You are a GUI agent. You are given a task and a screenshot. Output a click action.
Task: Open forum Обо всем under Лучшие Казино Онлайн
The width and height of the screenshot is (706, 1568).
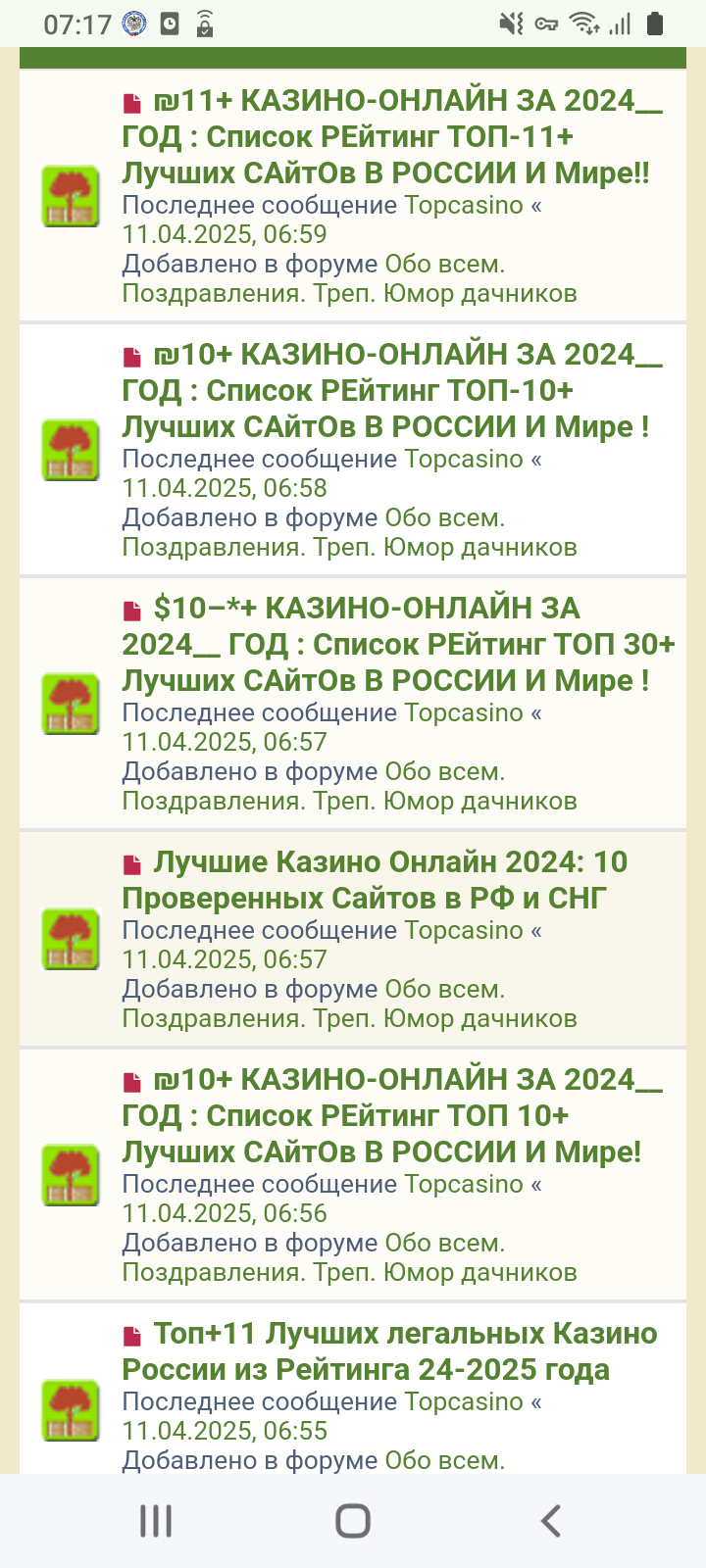point(444,990)
